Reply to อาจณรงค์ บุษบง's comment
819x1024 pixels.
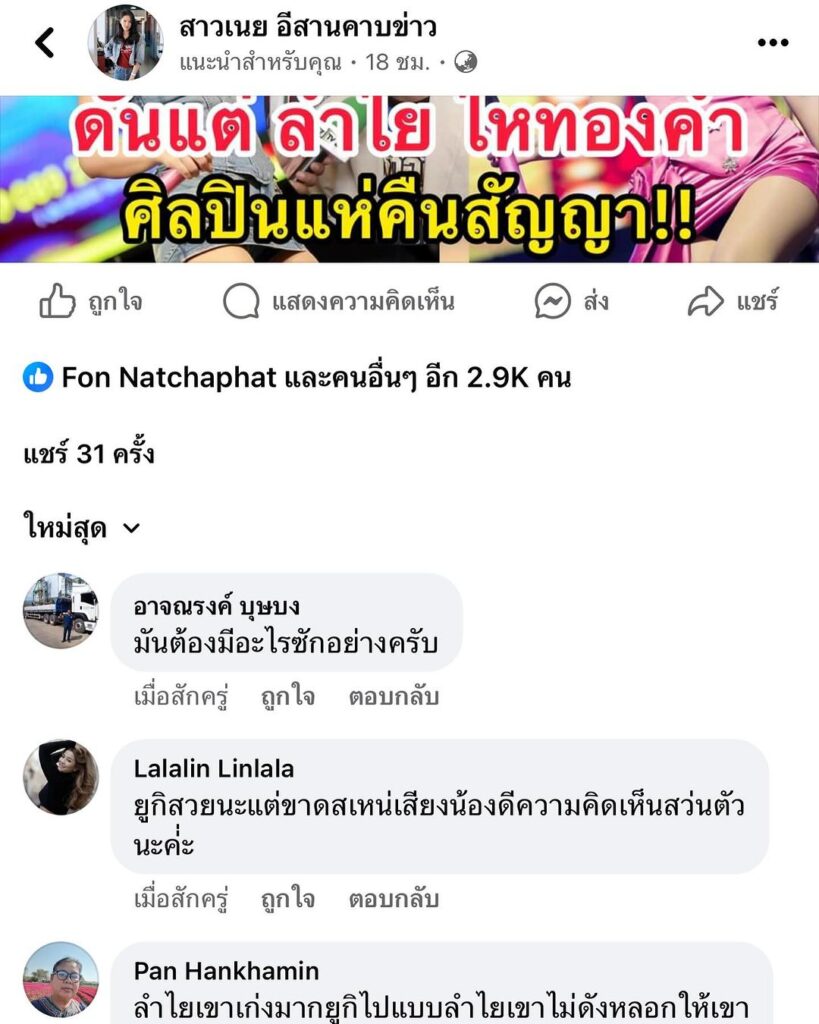pos(393,697)
